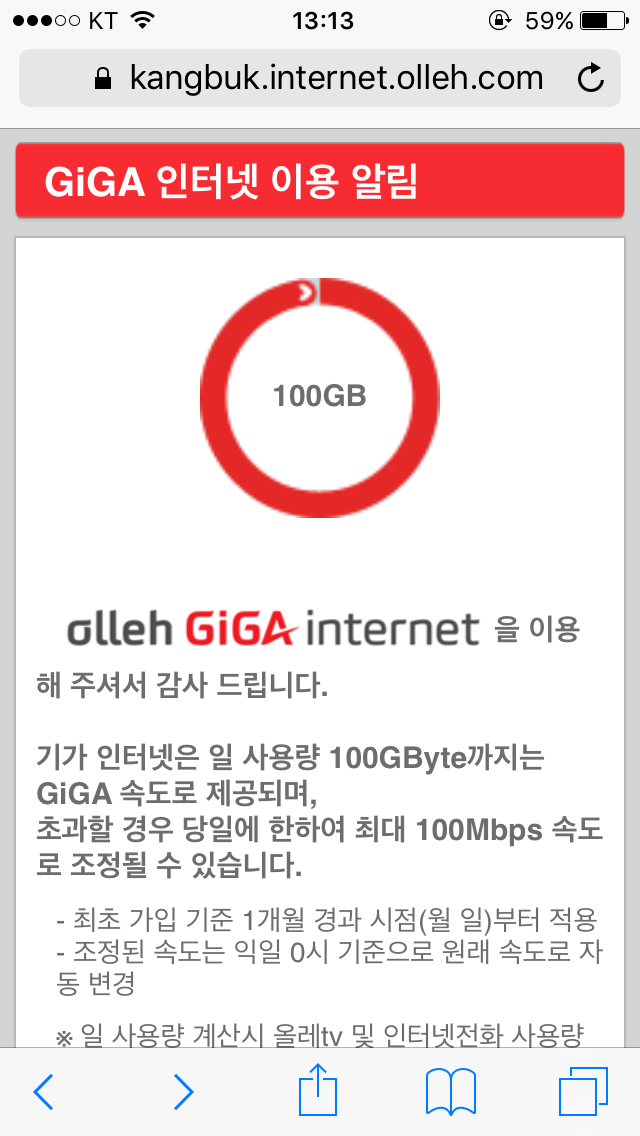The height and width of the screenshot is (1136, 640).
Task: Tap the kangbuk.internet.olleh.com address bar
Action: point(320,78)
